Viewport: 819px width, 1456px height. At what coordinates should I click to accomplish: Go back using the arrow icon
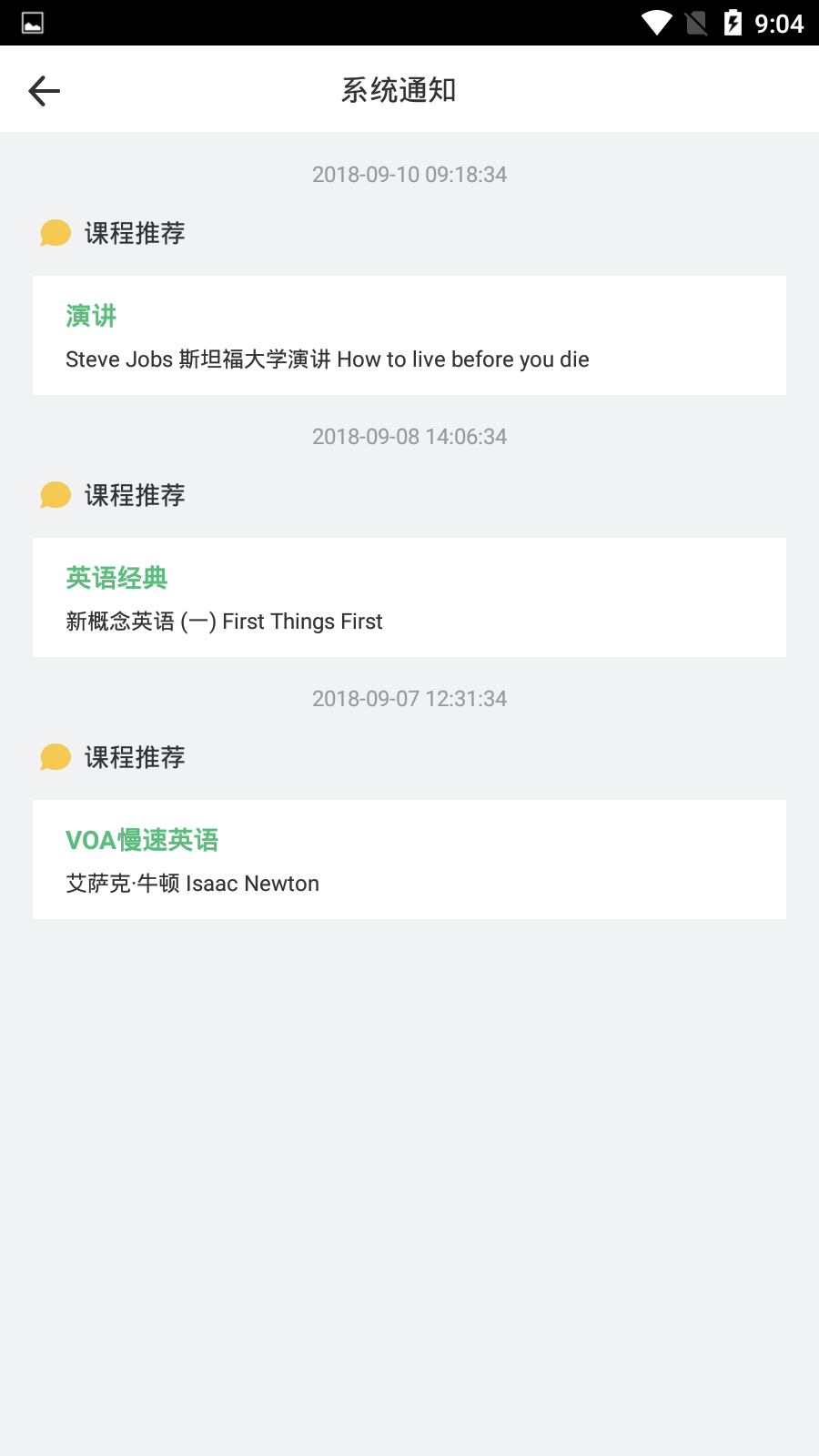(44, 91)
